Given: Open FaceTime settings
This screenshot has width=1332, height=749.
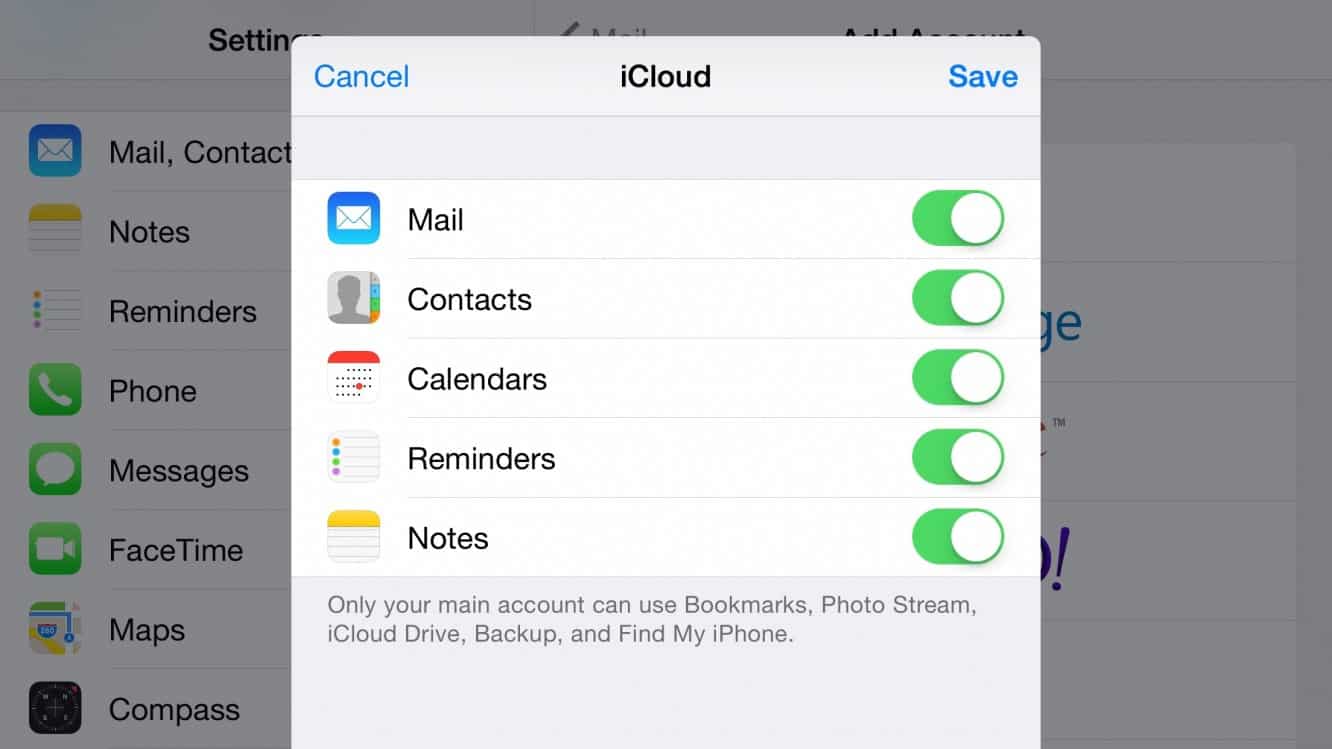Looking at the screenshot, I should pos(175,550).
